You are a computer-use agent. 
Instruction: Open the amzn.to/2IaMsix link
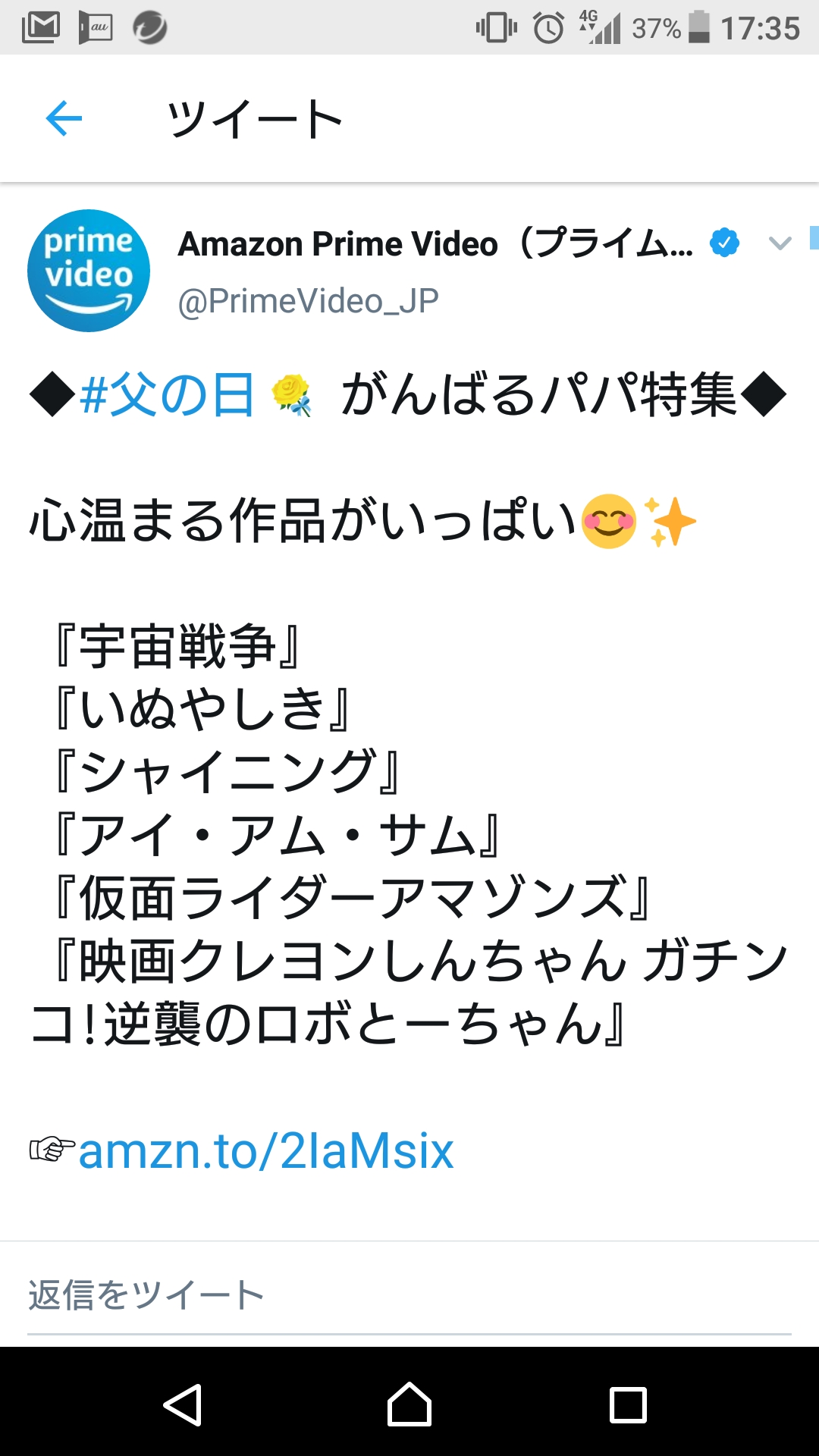click(265, 1151)
